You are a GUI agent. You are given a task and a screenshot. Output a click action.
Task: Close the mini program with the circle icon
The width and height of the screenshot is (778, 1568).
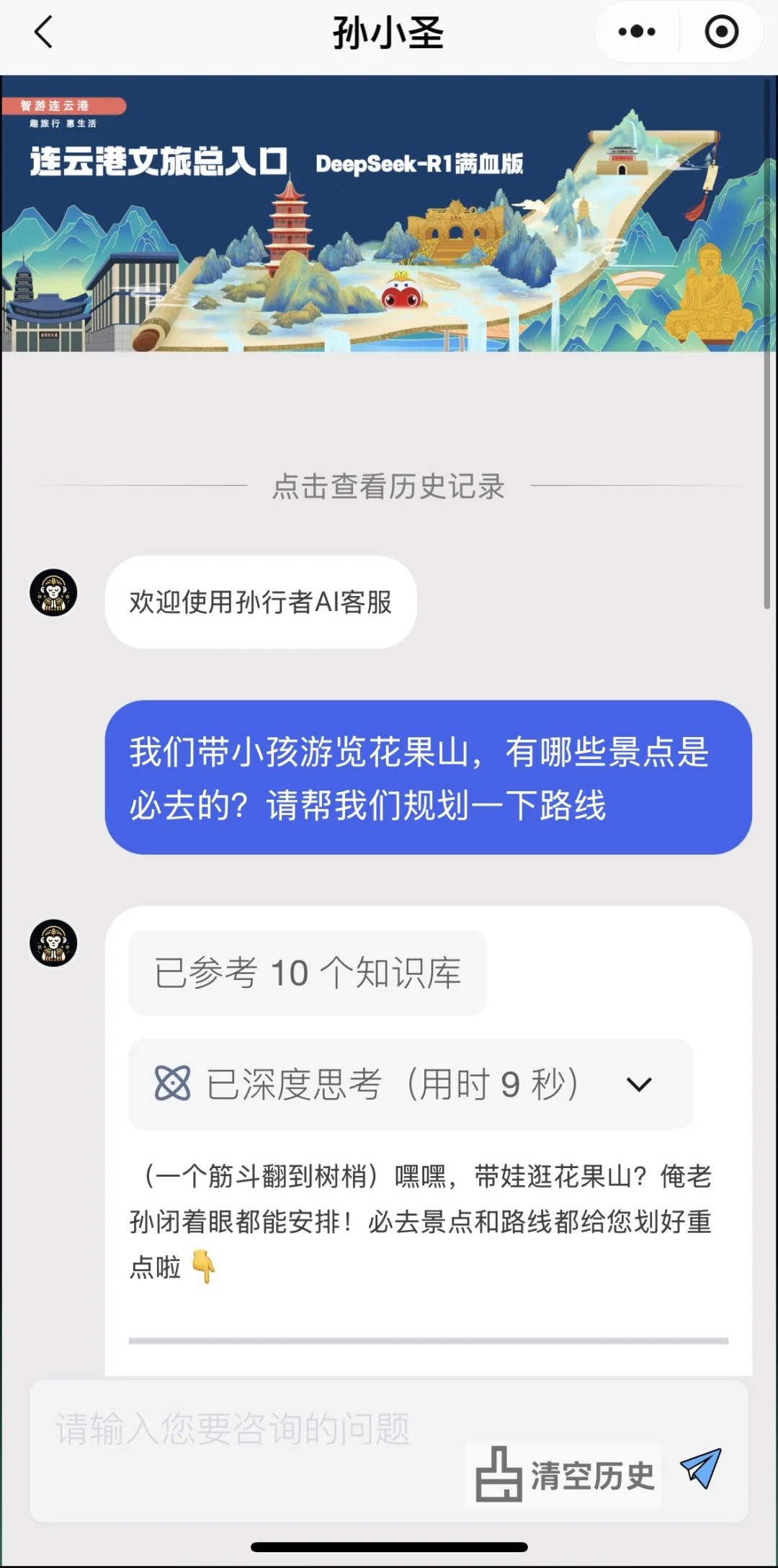(721, 32)
